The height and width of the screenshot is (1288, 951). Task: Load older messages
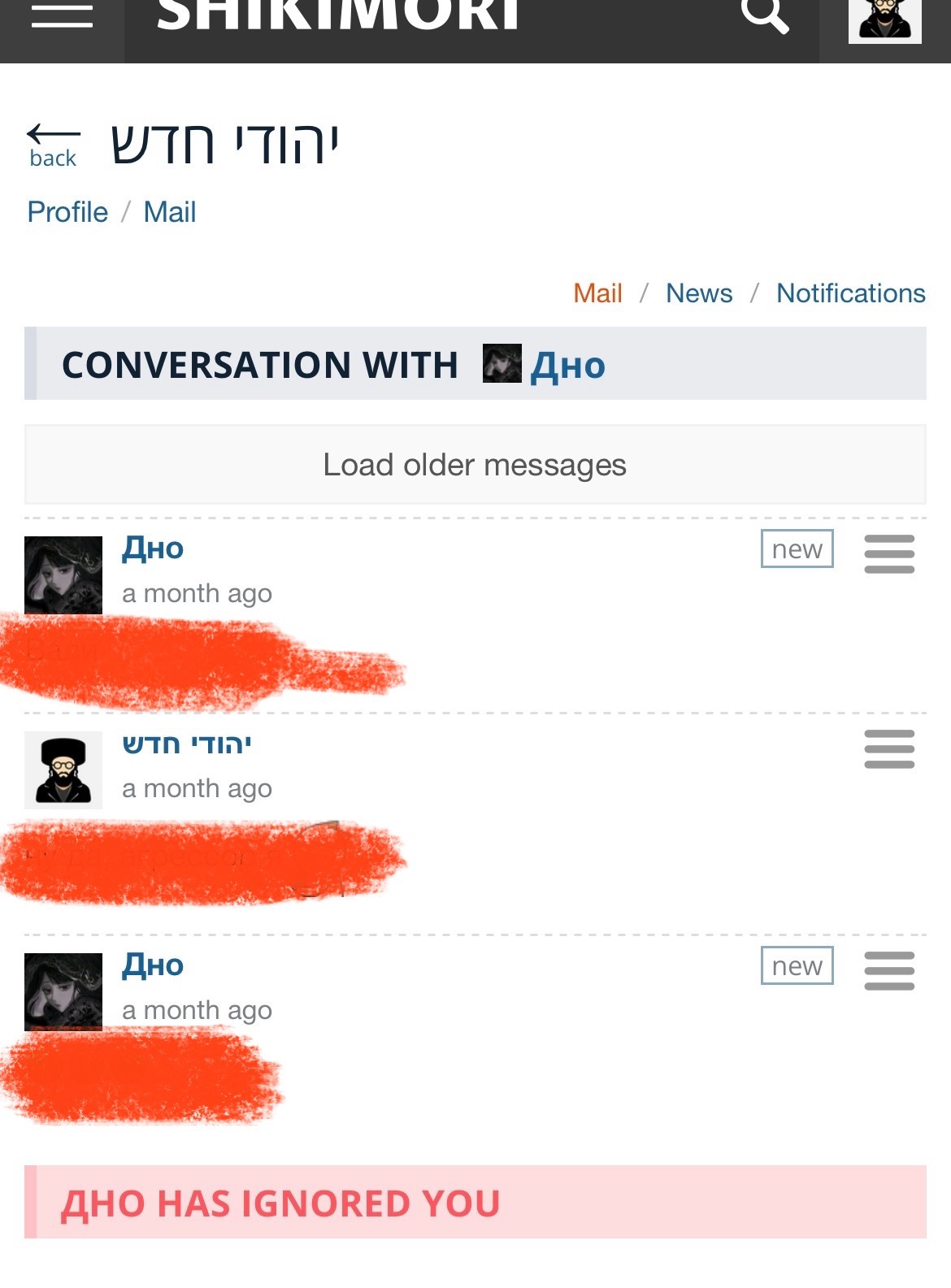click(475, 465)
